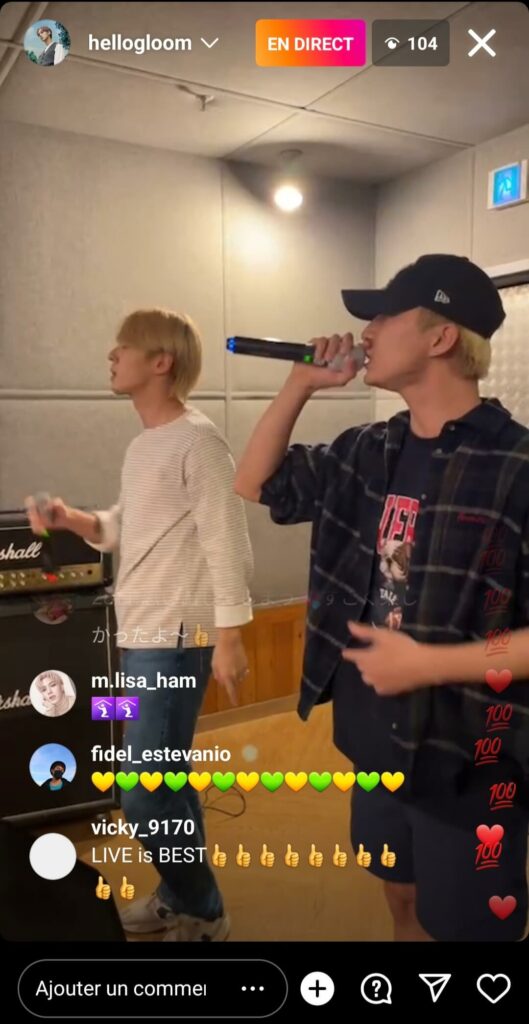529x1024 pixels.
Task: Open fidel_estevanio's comment profile
Action: [53, 767]
